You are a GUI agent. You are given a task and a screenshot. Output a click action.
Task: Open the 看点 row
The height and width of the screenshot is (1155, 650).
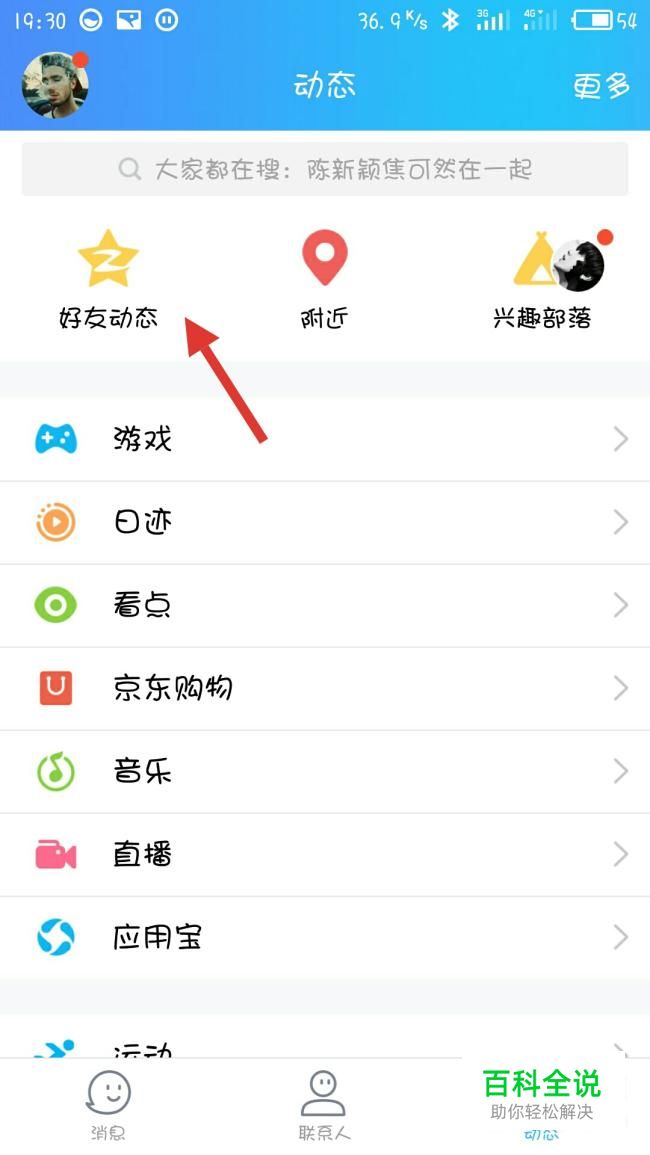(325, 605)
